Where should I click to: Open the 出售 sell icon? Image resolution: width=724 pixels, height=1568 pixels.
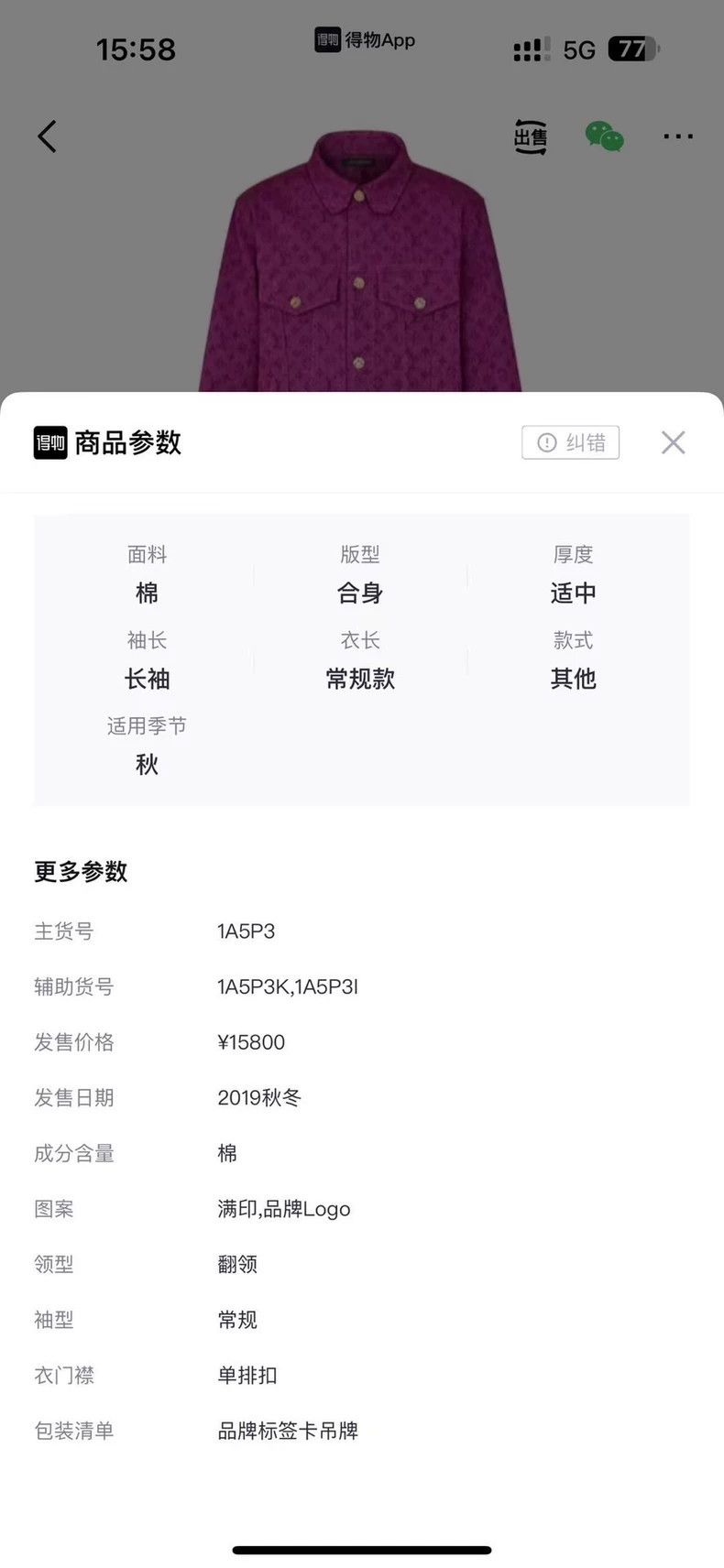coord(530,136)
